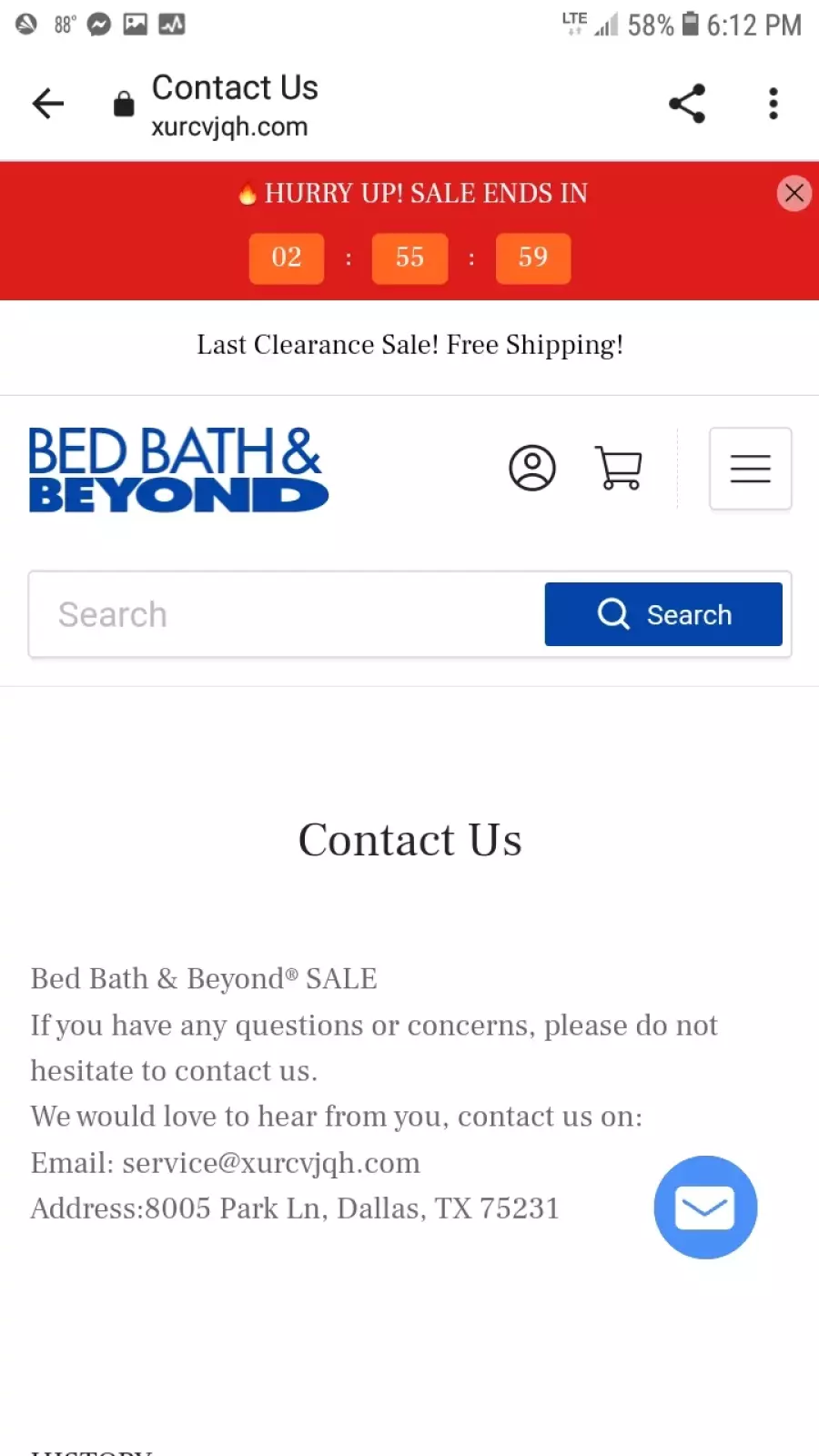View the shopping cart
The height and width of the screenshot is (1456, 819).
pyautogui.click(x=619, y=469)
